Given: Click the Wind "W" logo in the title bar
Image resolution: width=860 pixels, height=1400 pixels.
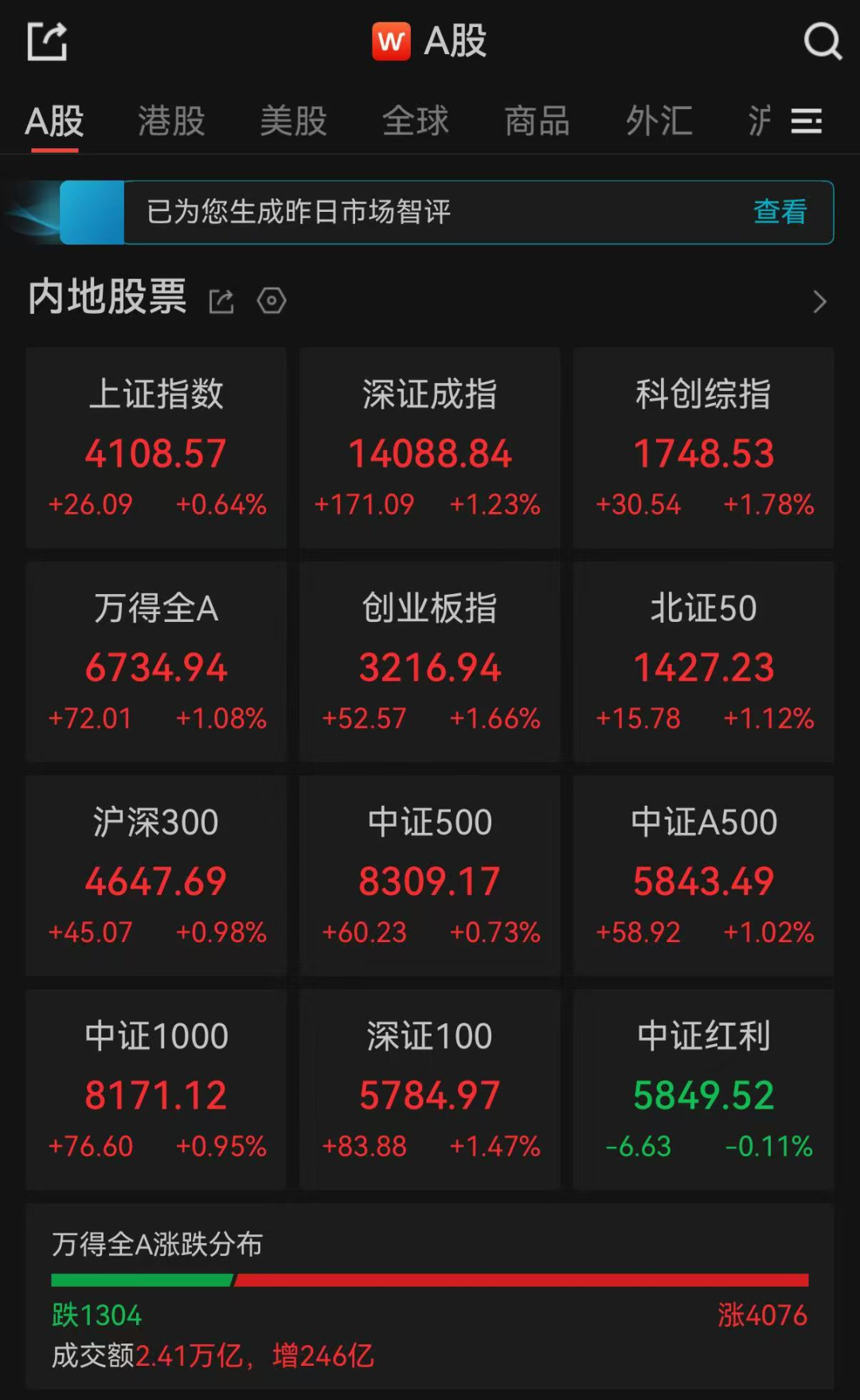Looking at the screenshot, I should pos(389,41).
